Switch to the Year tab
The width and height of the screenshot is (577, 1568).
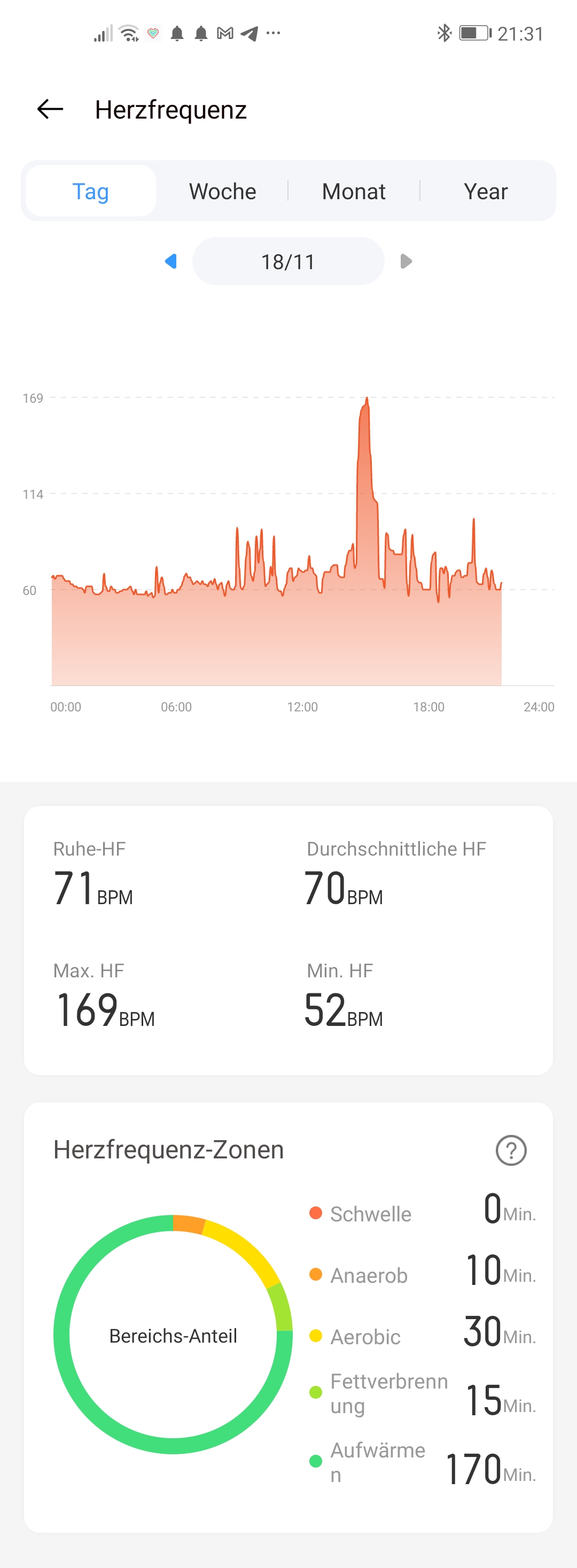[485, 191]
